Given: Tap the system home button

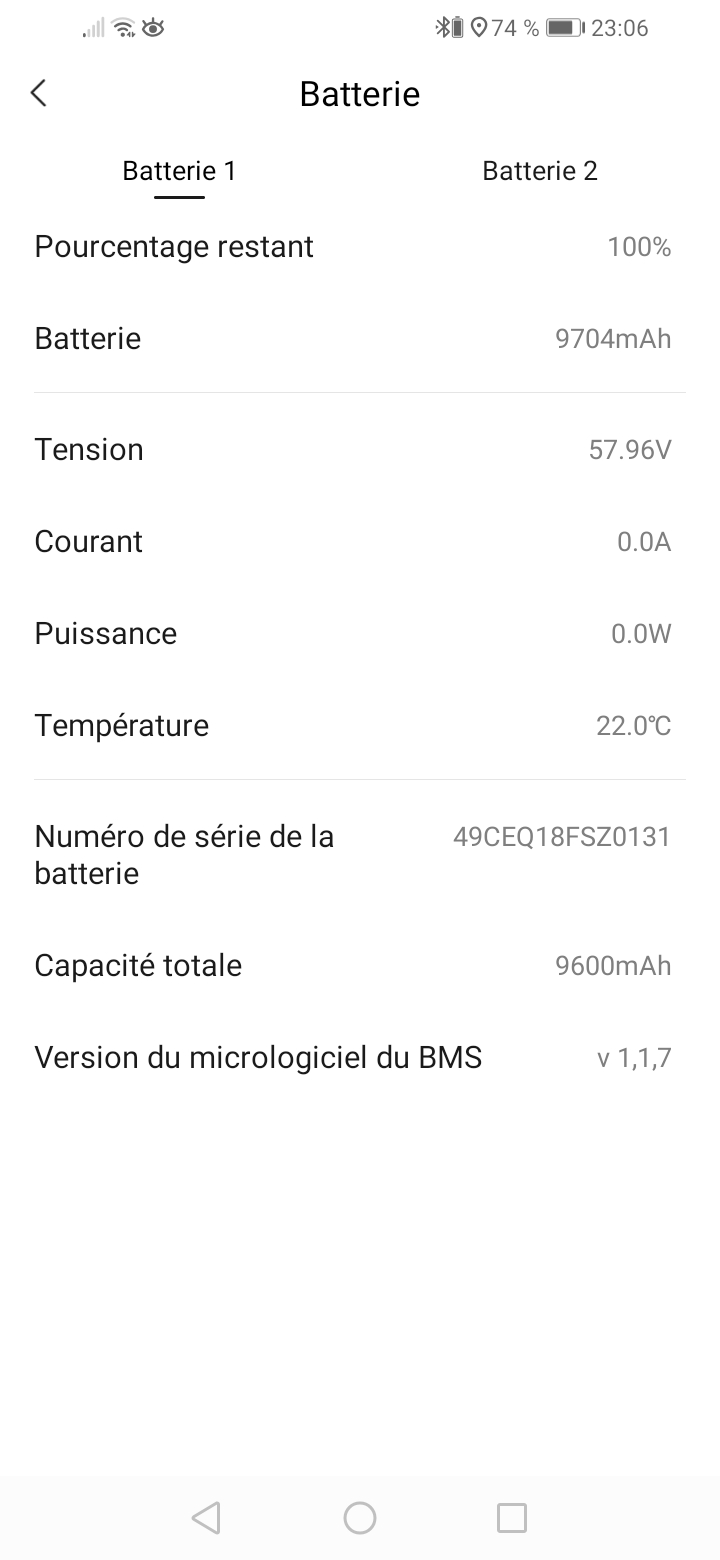Looking at the screenshot, I should point(360,1518).
